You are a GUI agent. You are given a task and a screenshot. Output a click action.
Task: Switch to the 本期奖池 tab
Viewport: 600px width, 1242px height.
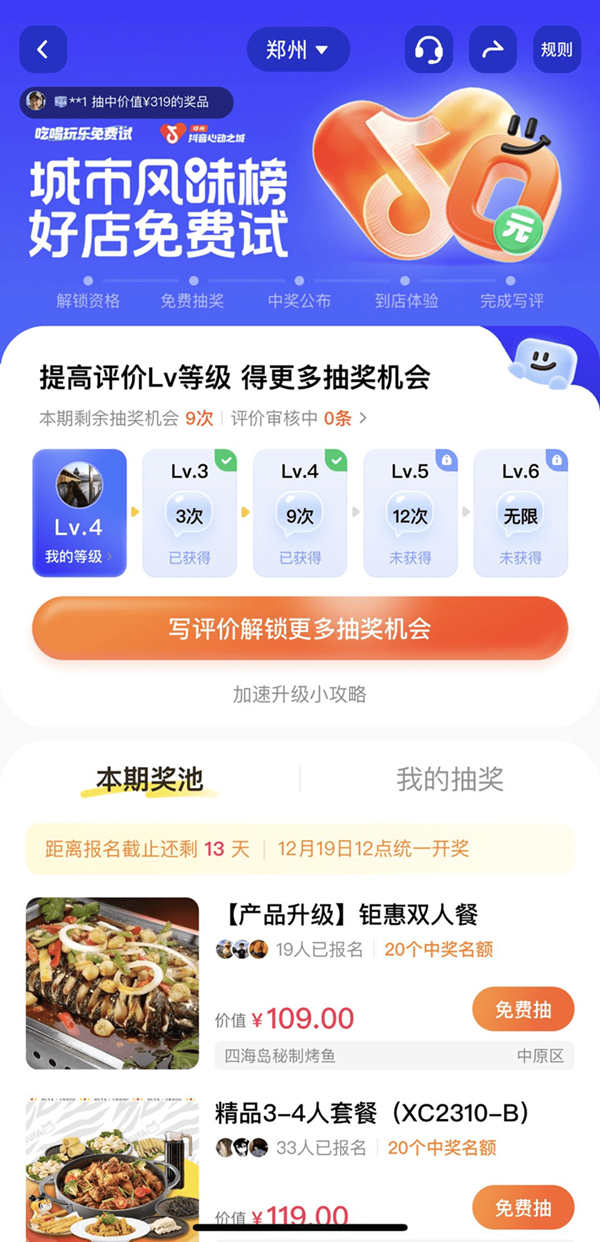[x=149, y=779]
